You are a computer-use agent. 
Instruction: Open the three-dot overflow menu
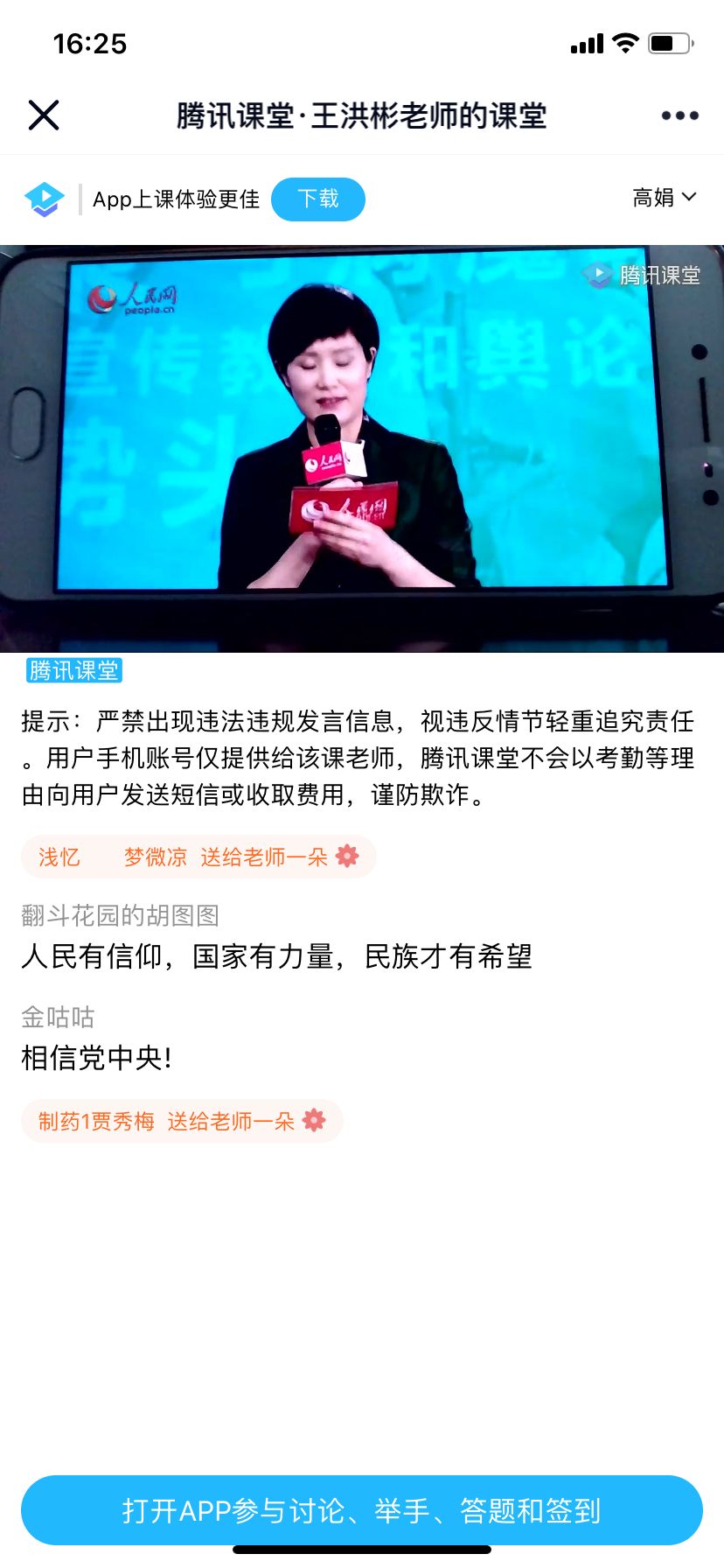point(679,115)
